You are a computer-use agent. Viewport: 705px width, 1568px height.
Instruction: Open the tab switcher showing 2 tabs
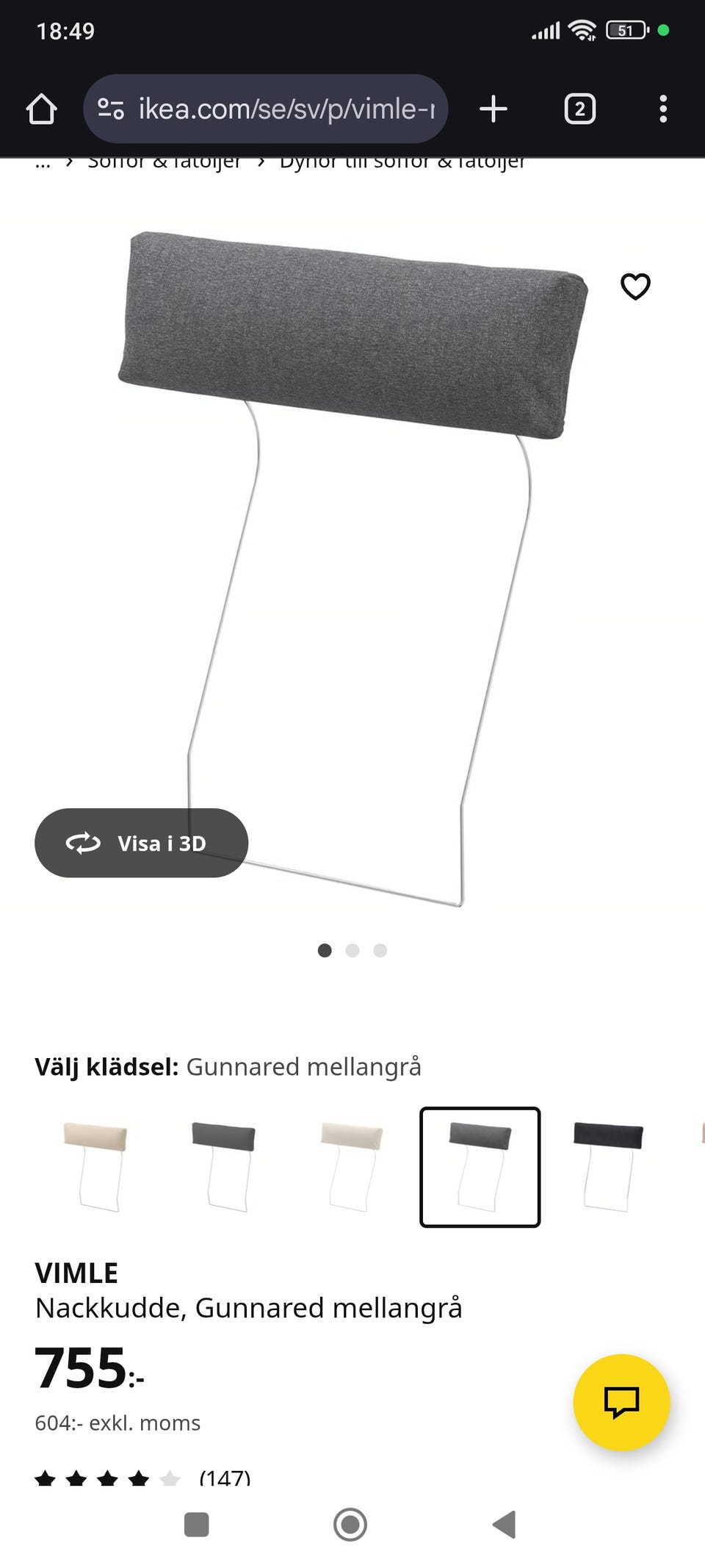tap(579, 109)
